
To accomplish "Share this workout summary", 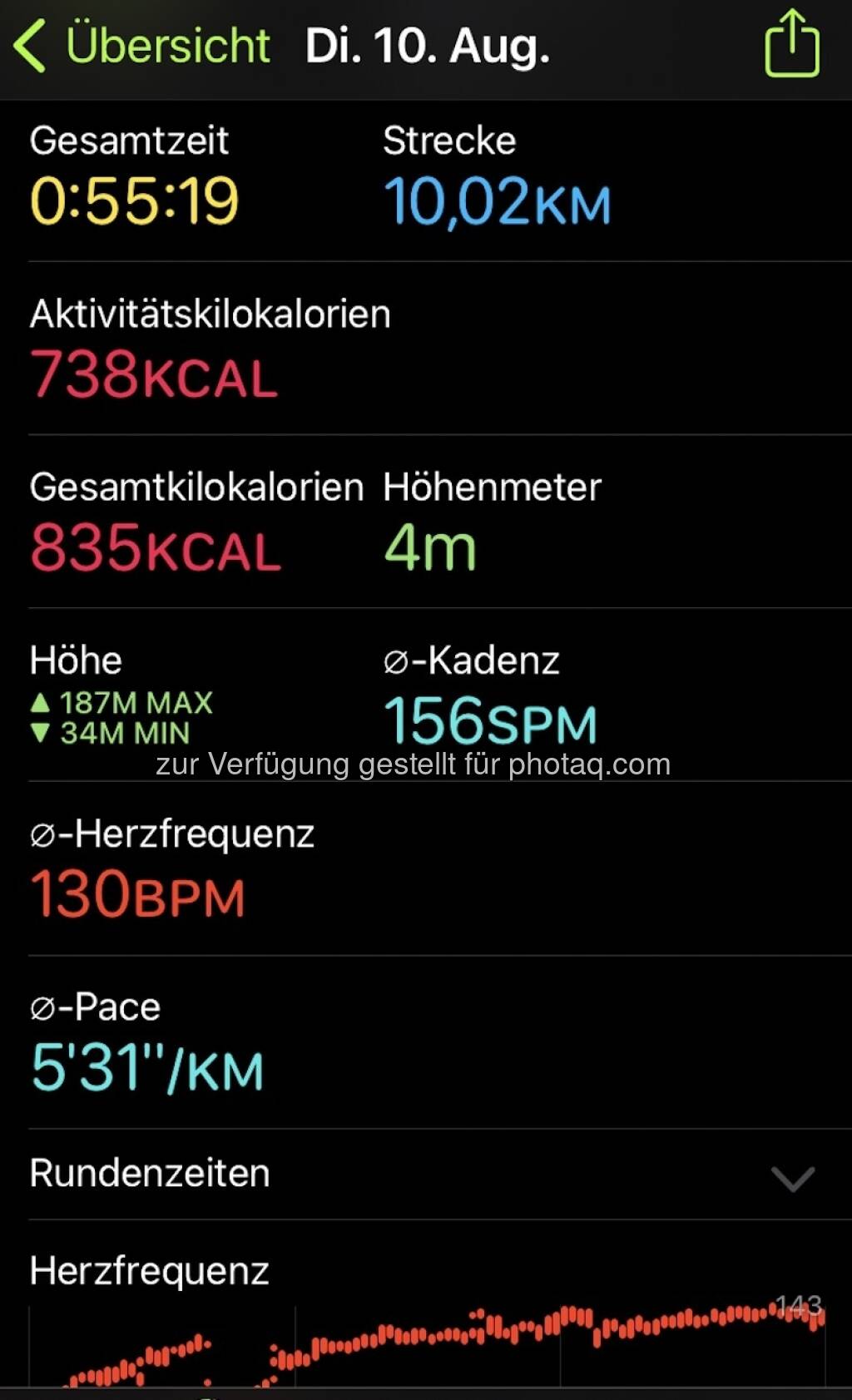I will point(791,43).
